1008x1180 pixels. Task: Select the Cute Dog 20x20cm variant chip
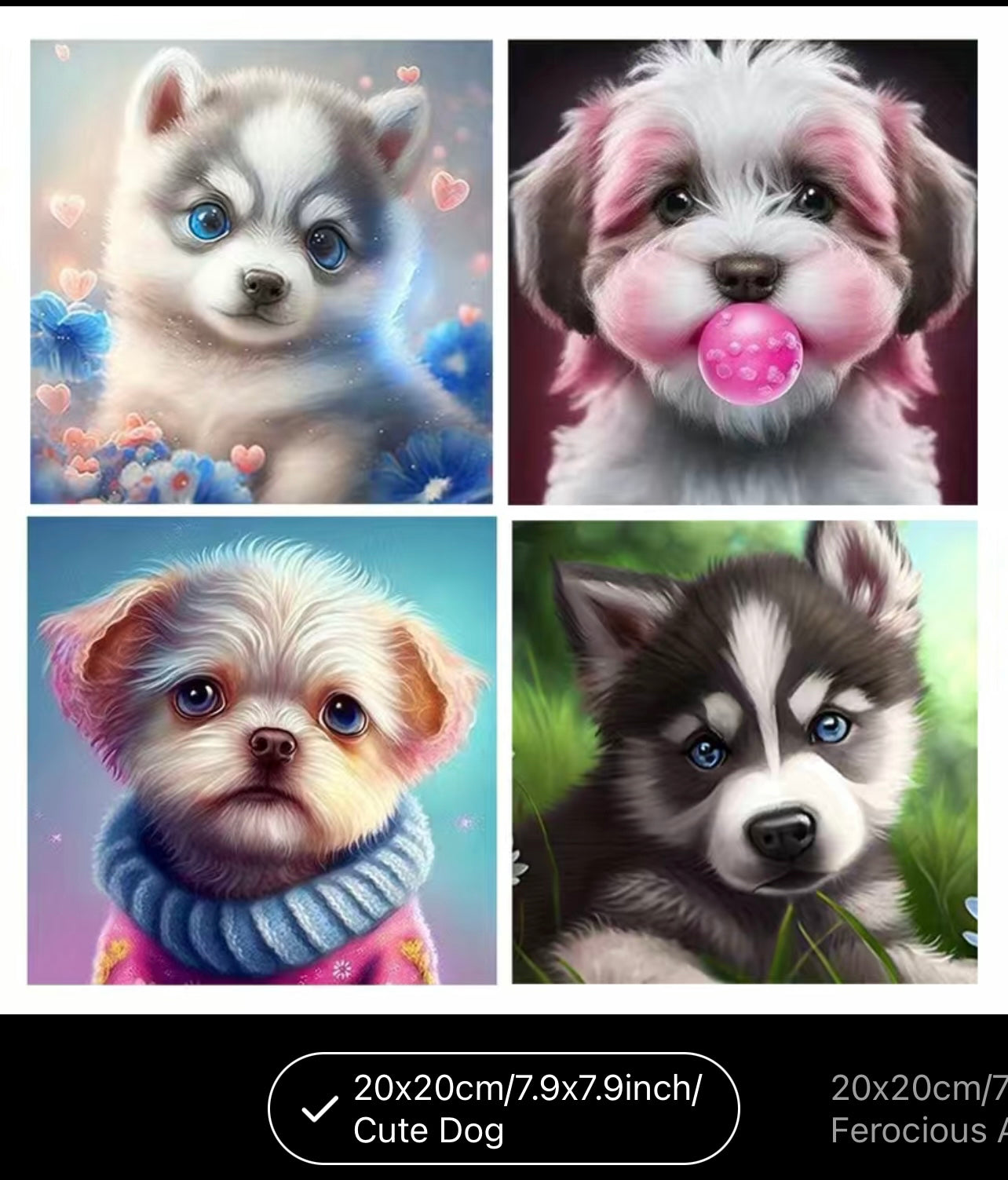click(504, 1109)
